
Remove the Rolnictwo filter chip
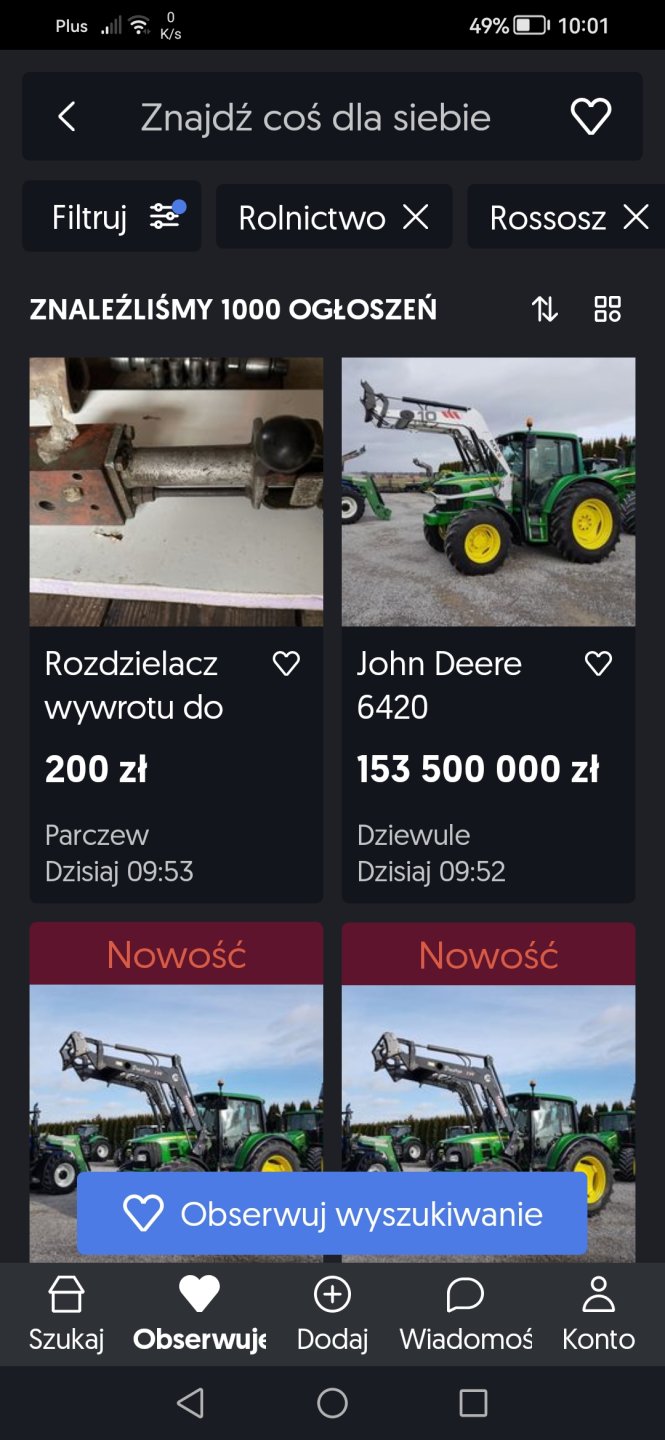click(x=415, y=217)
